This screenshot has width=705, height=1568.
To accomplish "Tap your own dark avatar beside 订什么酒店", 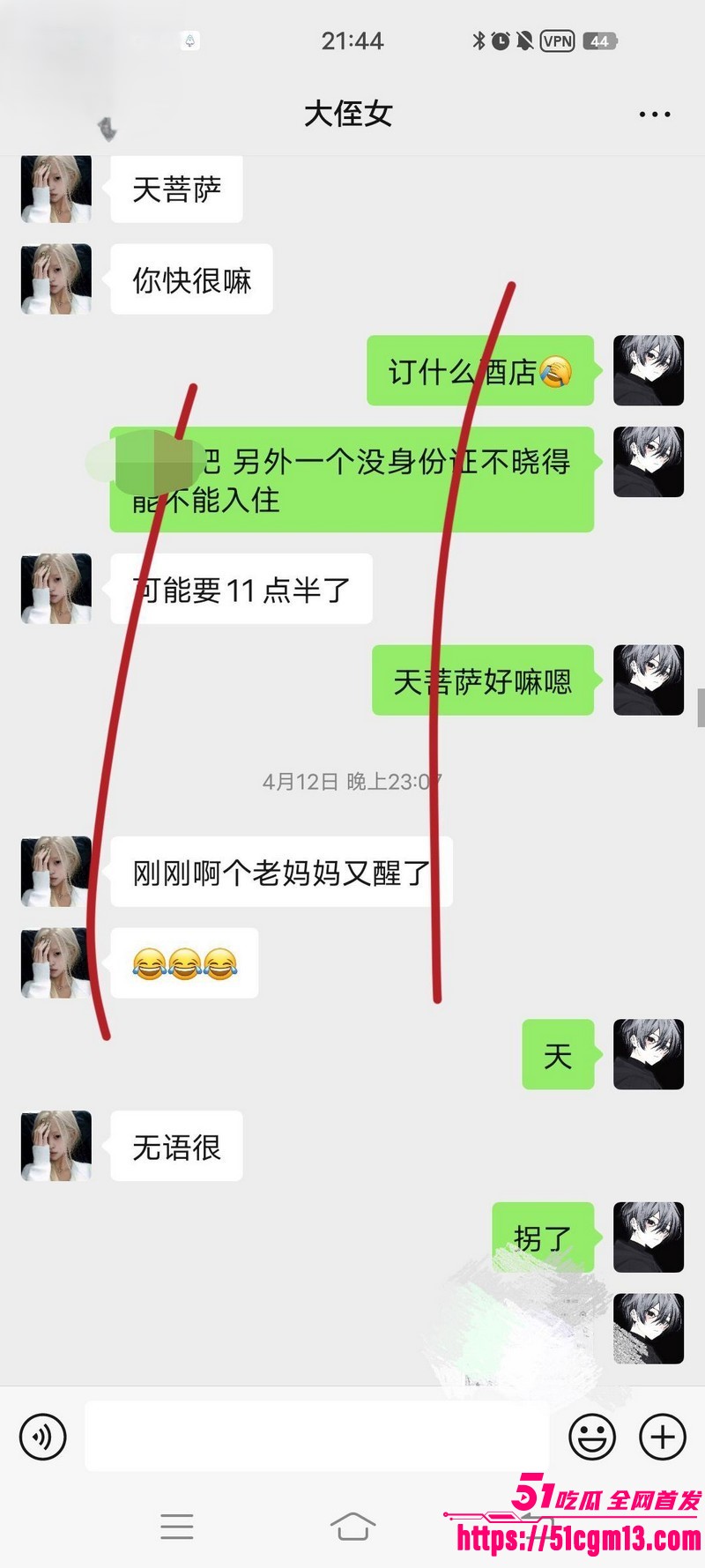I will (649, 372).
